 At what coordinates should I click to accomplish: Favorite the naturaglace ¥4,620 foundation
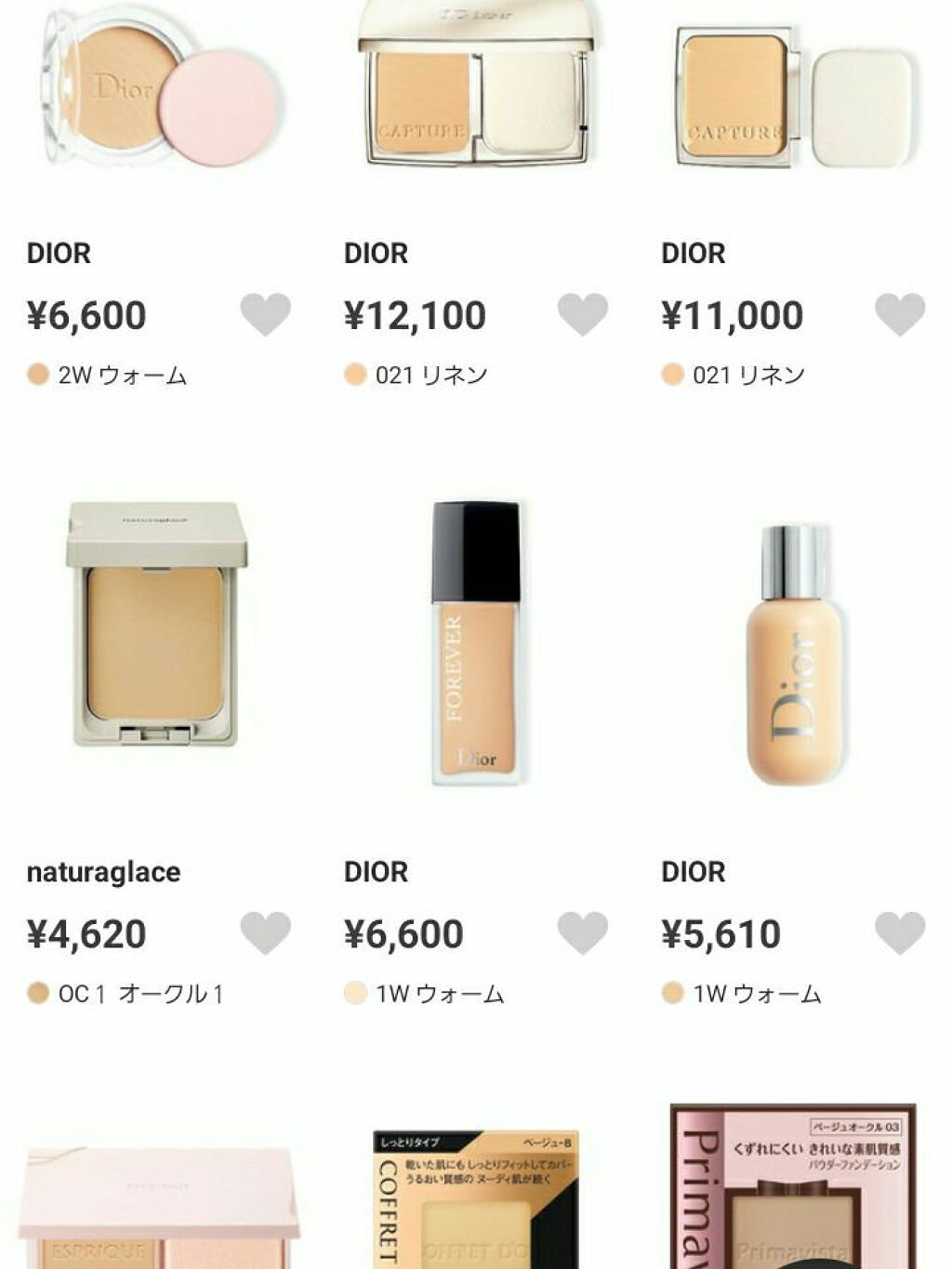pyautogui.click(x=265, y=933)
